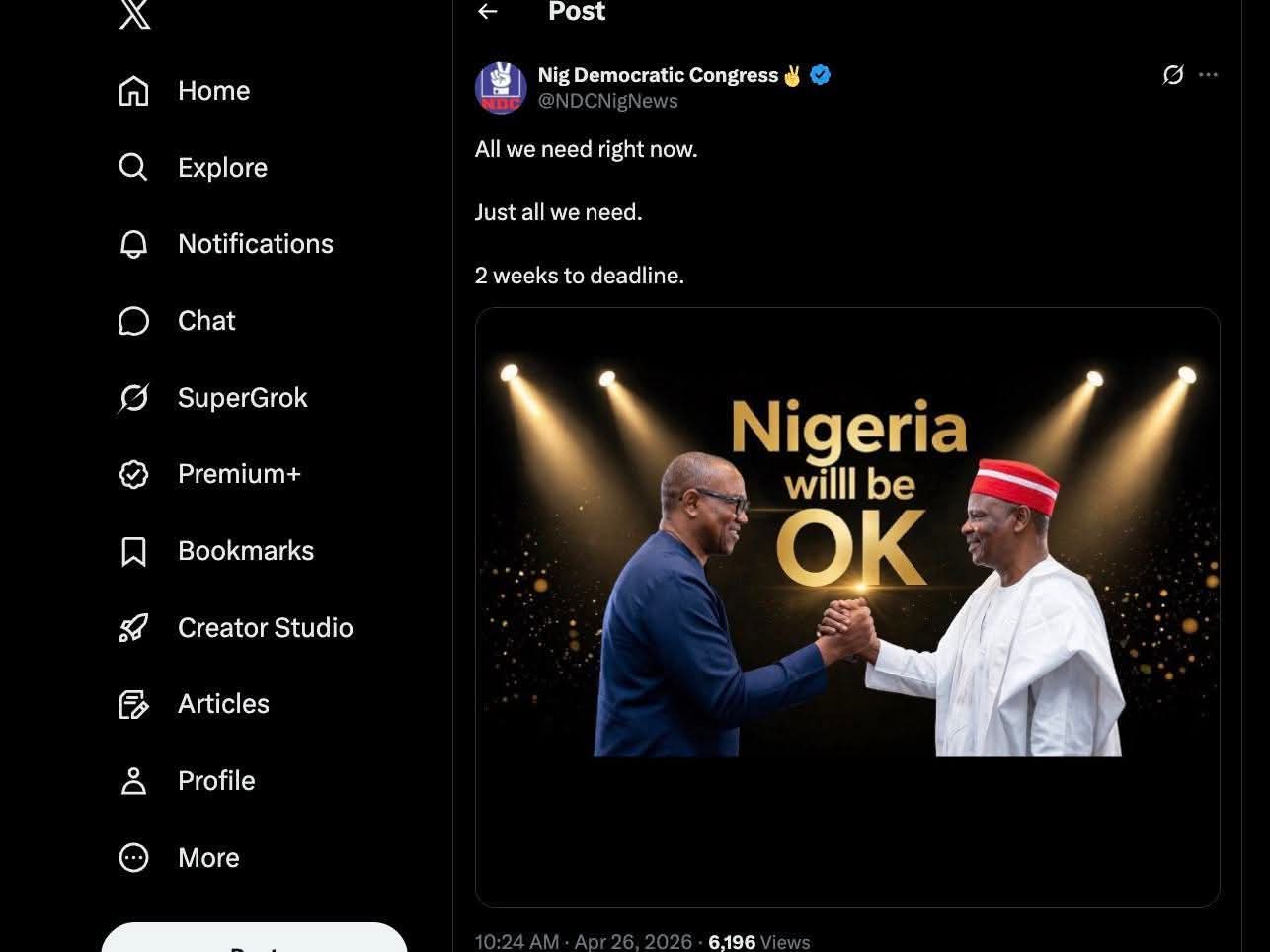Open the X logo home link

pos(135,14)
